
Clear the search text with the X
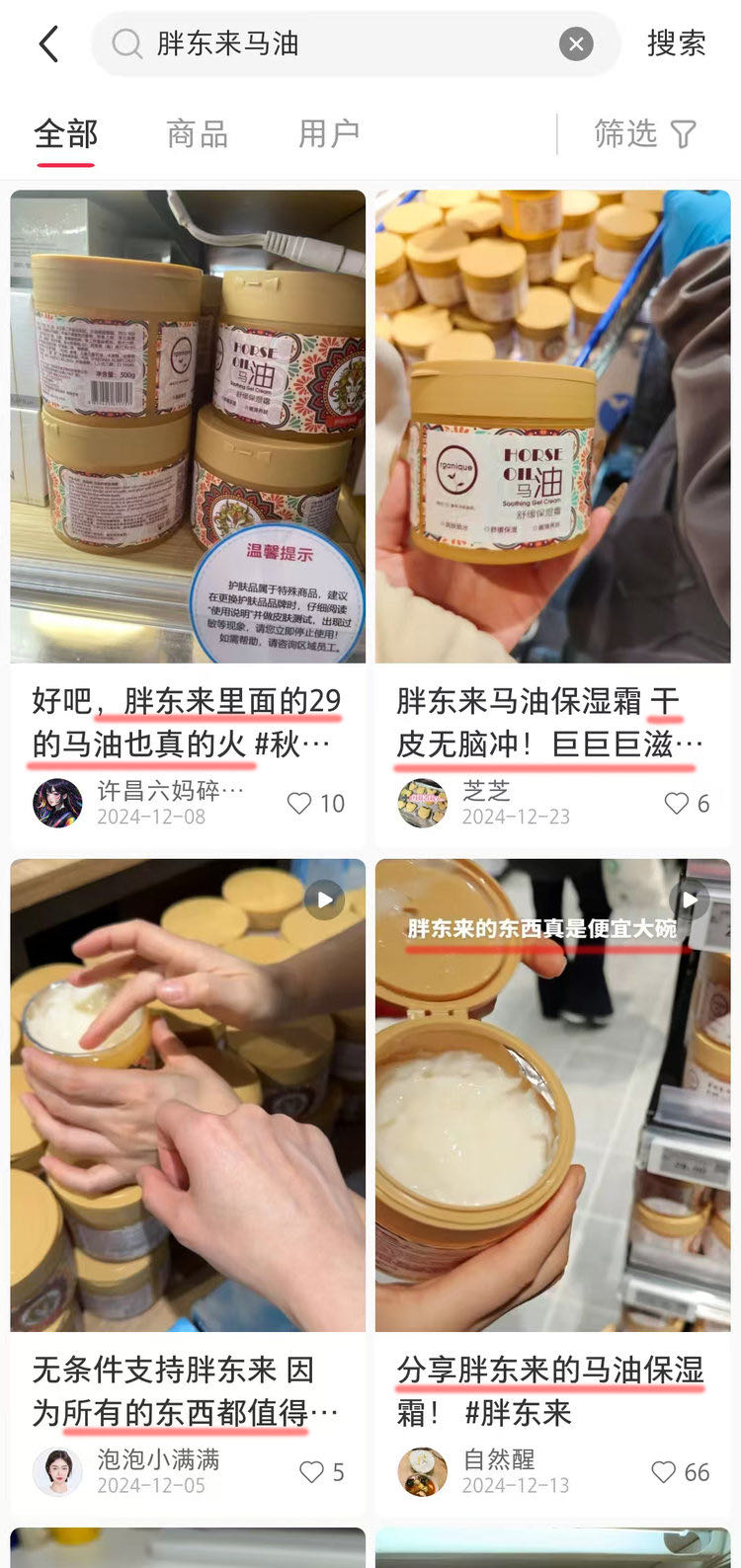pyautogui.click(x=576, y=43)
